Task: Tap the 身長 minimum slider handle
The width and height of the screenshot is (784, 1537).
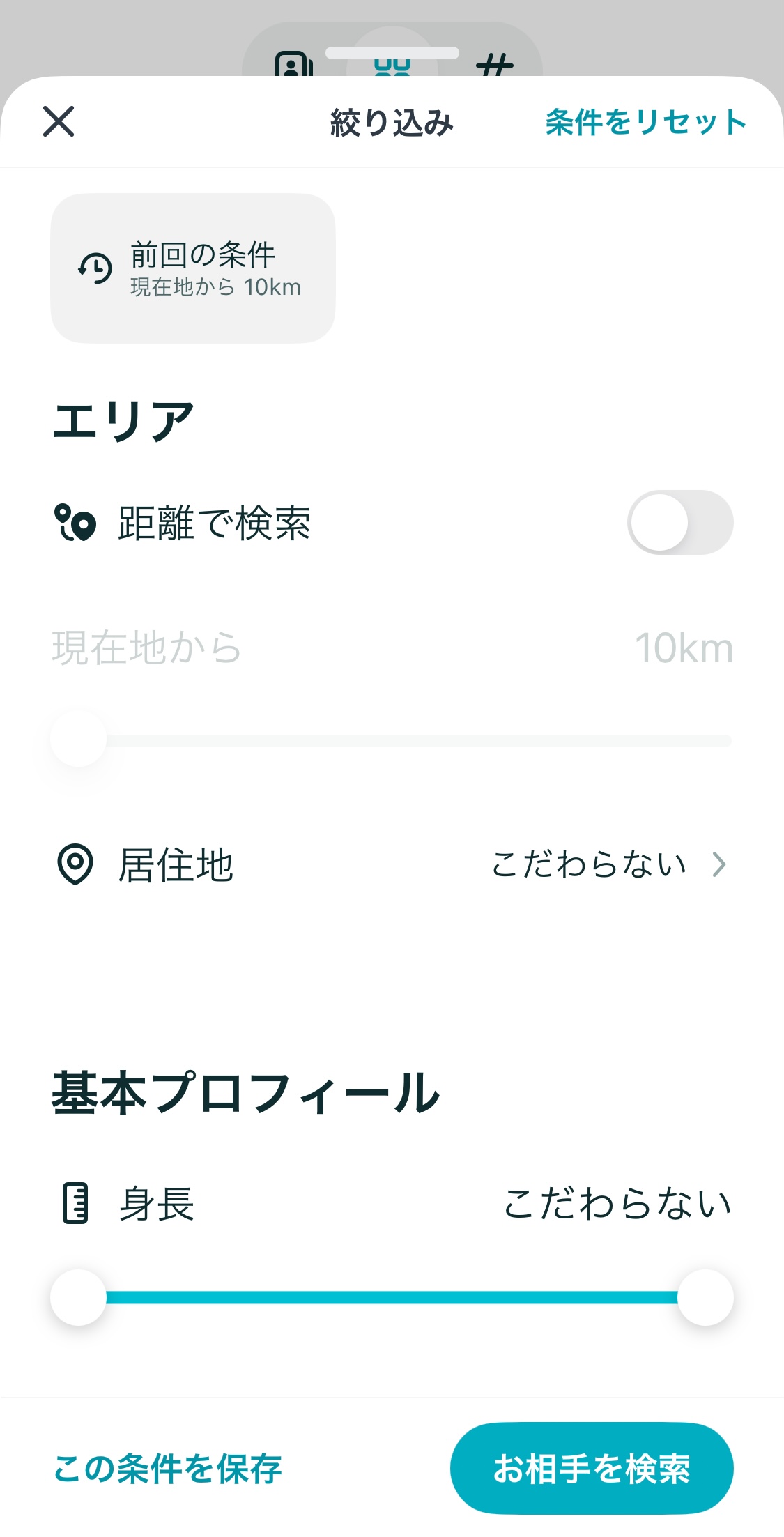Action: [79, 1297]
